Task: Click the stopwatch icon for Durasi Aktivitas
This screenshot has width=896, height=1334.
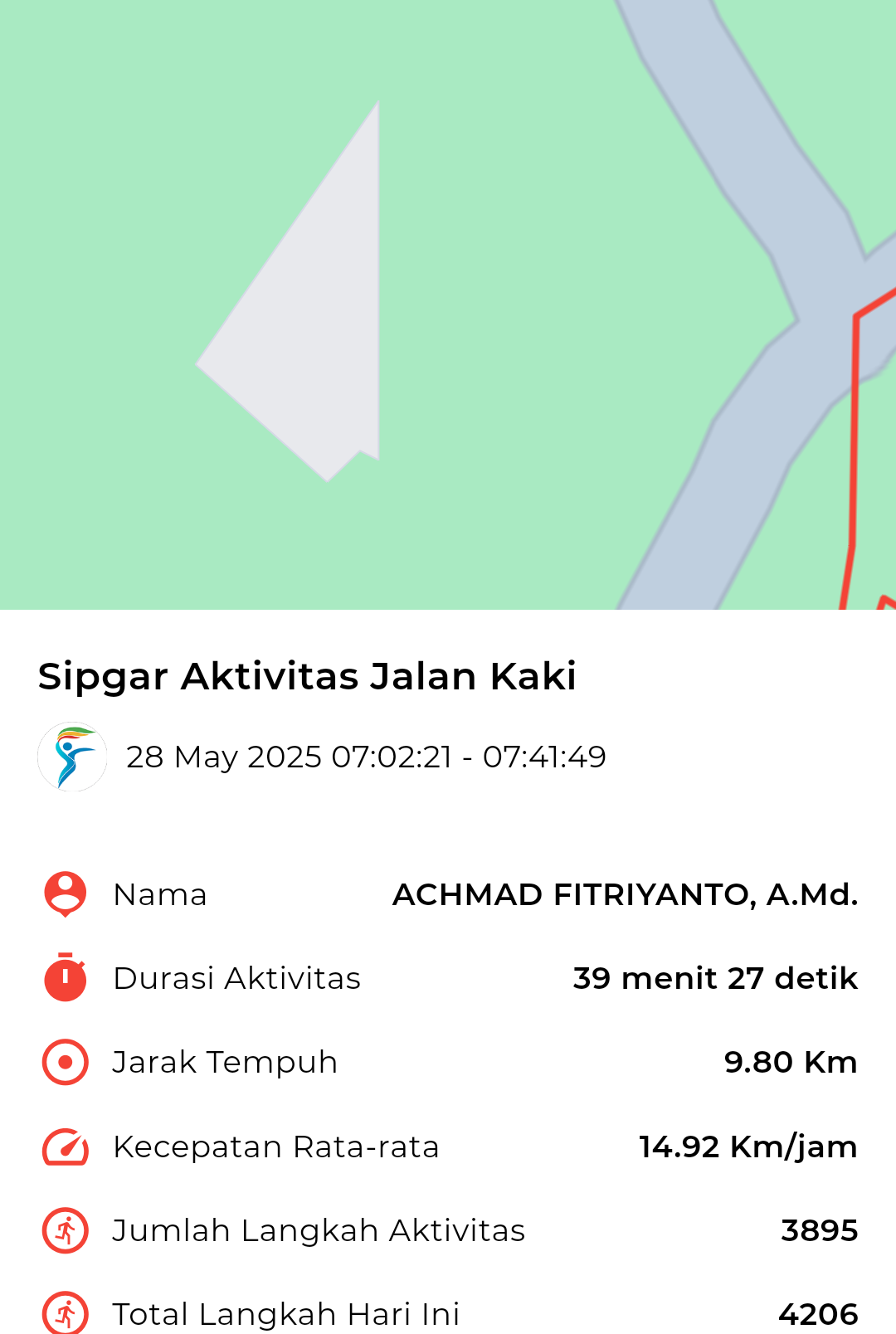Action: (66, 978)
